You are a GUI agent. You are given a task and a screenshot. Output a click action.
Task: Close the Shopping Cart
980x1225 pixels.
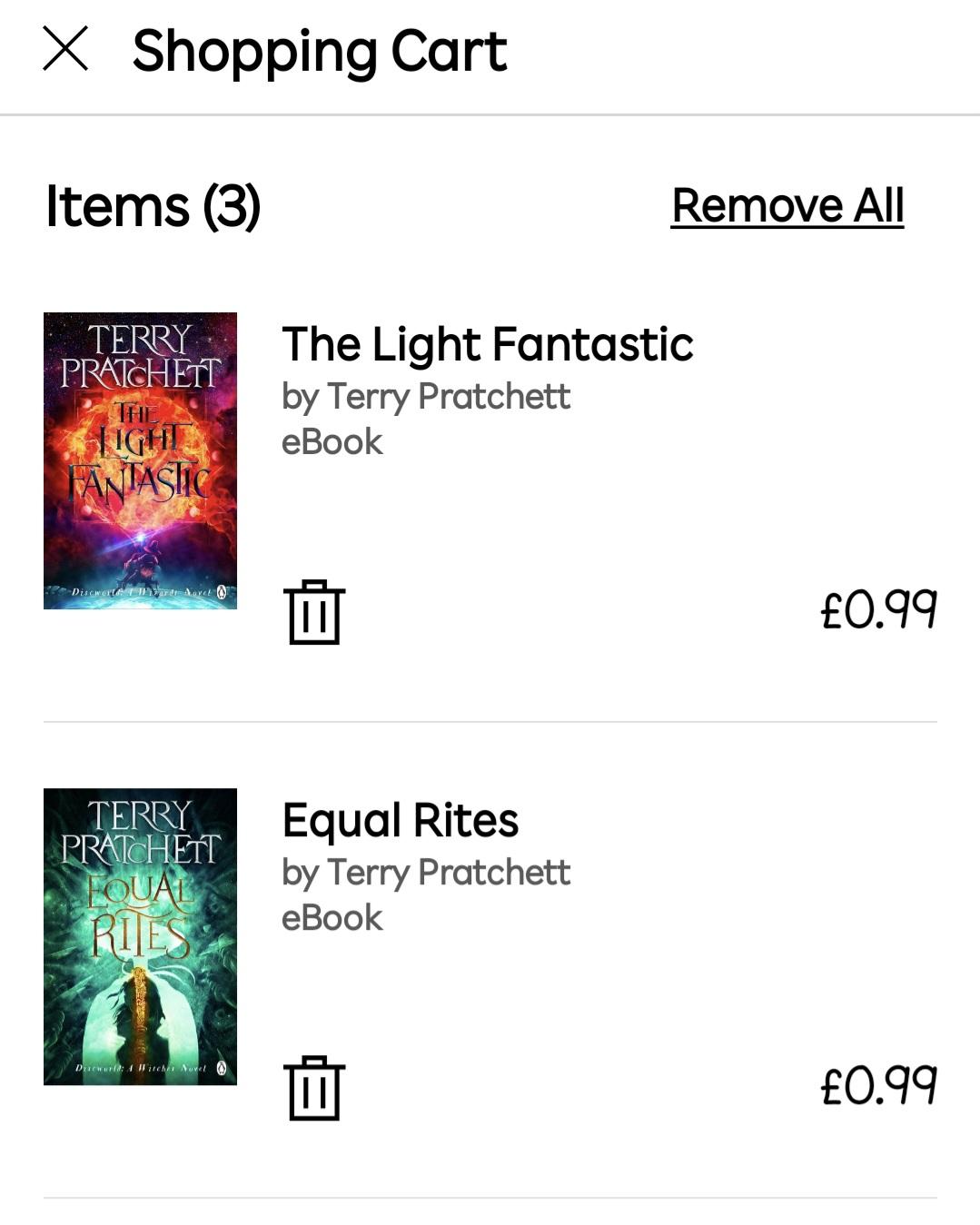pos(65,48)
